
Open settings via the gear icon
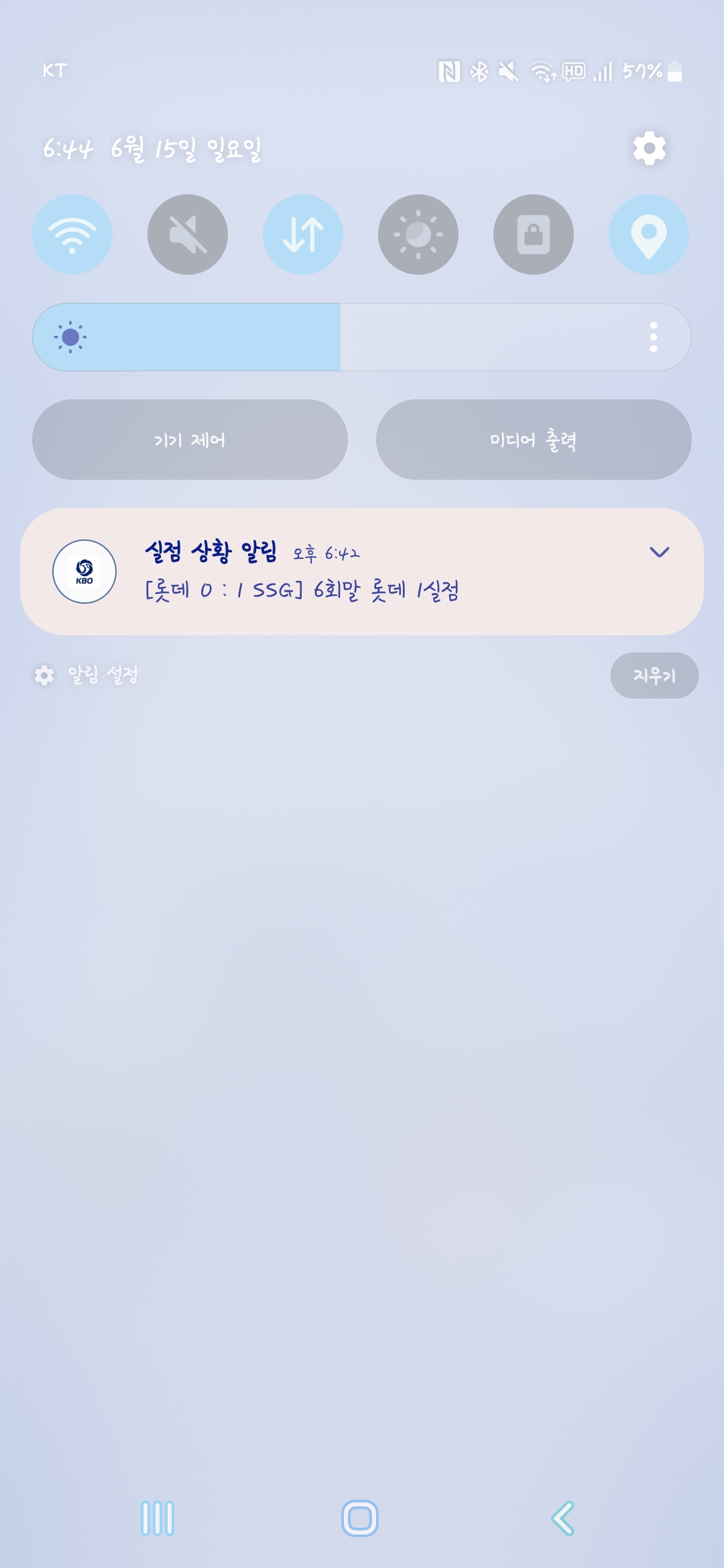coord(649,148)
